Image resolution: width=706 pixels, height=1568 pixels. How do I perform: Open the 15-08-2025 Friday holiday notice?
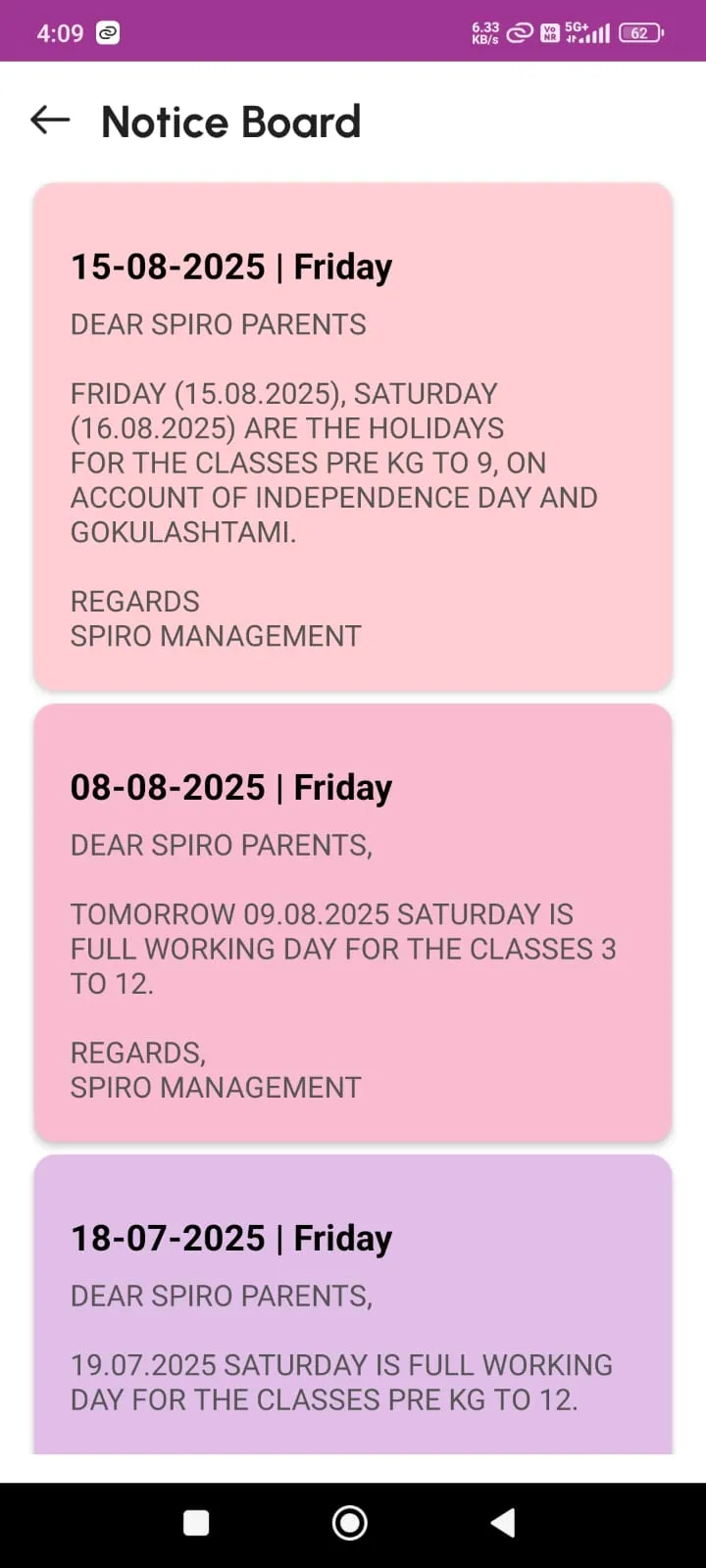[353, 436]
